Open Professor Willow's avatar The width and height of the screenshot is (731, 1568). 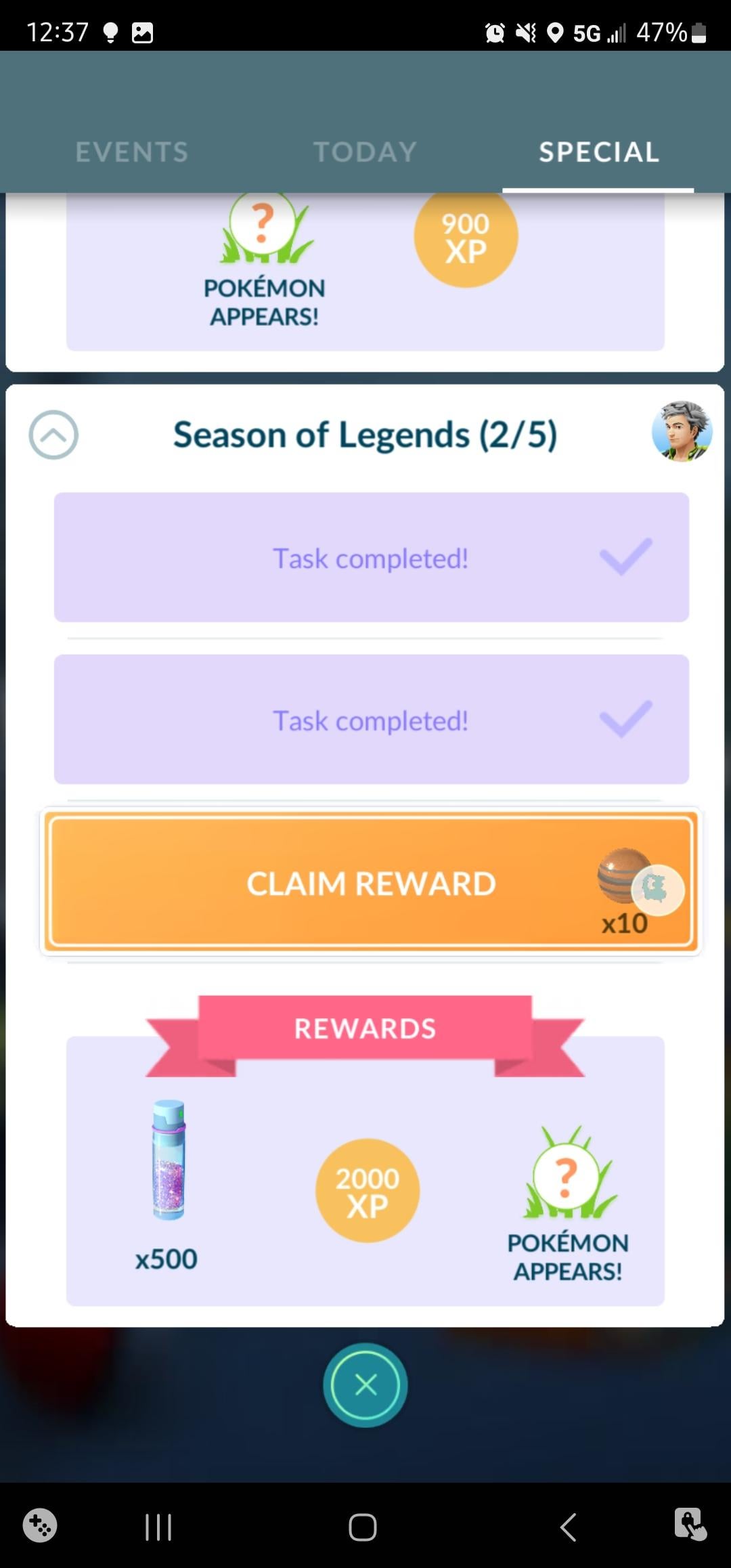682,431
